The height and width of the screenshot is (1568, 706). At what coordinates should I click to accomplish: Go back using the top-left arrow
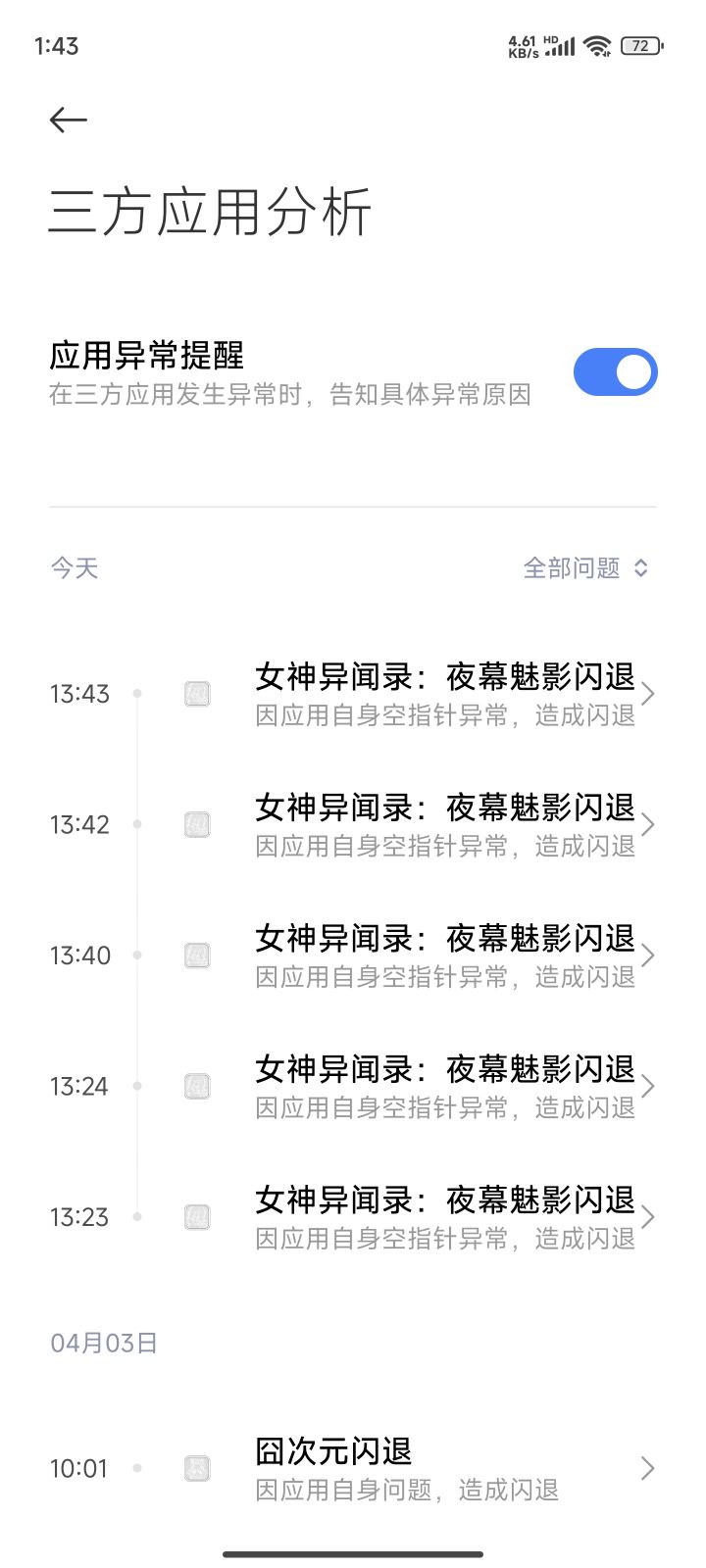click(69, 120)
